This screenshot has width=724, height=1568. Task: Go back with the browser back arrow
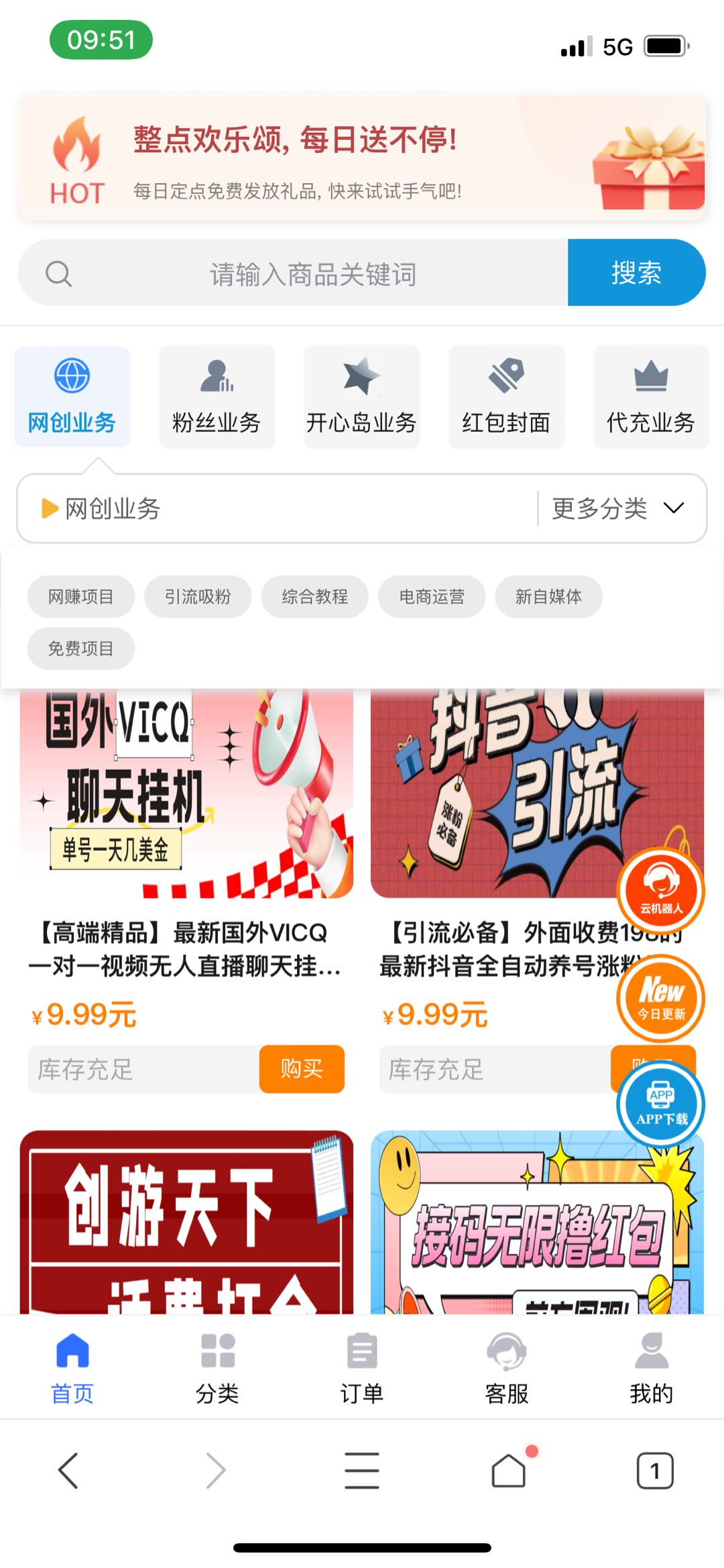pyautogui.click(x=68, y=1470)
